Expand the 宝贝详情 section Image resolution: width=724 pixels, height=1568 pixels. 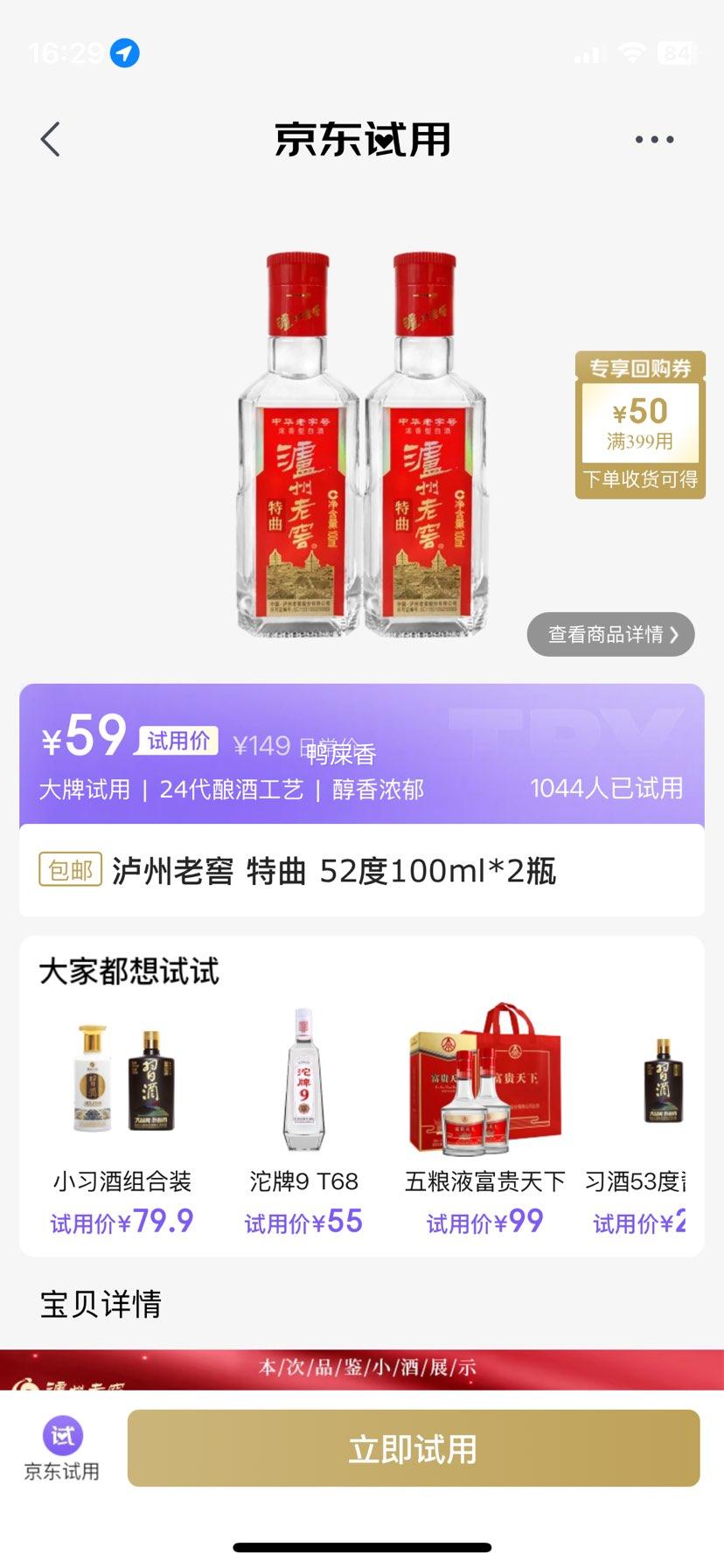pos(102,1305)
